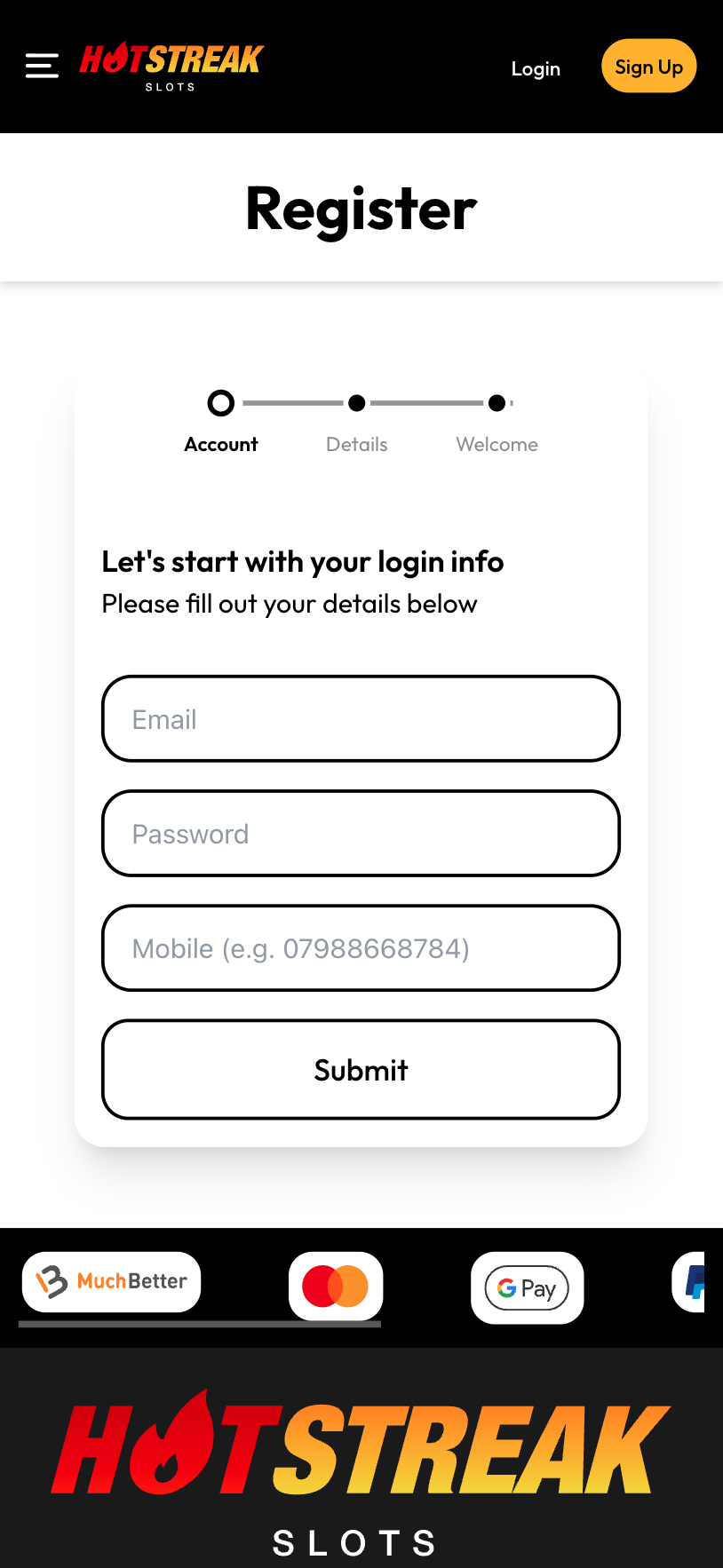Screen dimensions: 723x1568
Task: Click the Sign Up button
Action: (x=648, y=66)
